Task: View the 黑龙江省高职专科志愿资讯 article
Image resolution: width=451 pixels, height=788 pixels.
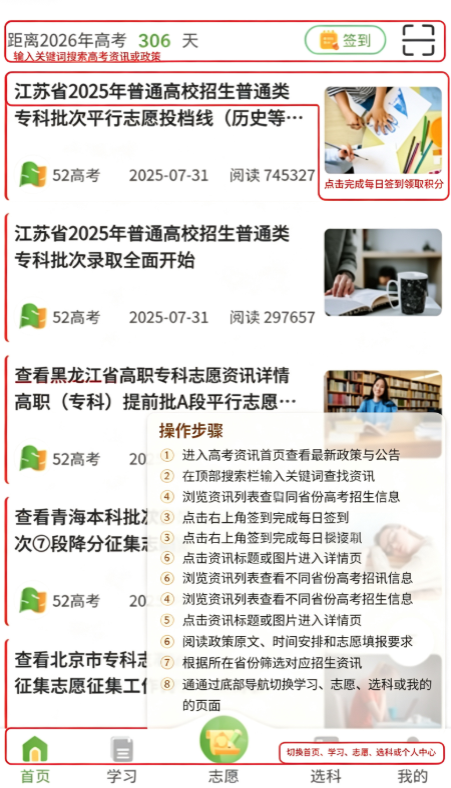Action: (x=226, y=420)
